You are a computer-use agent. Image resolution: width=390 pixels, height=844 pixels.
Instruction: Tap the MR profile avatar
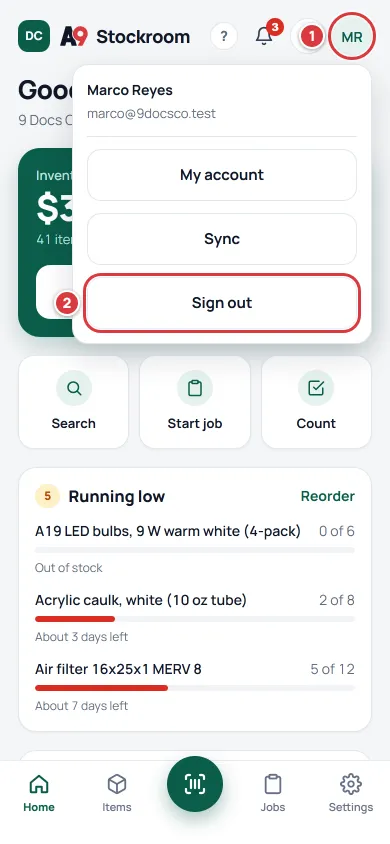coord(352,37)
